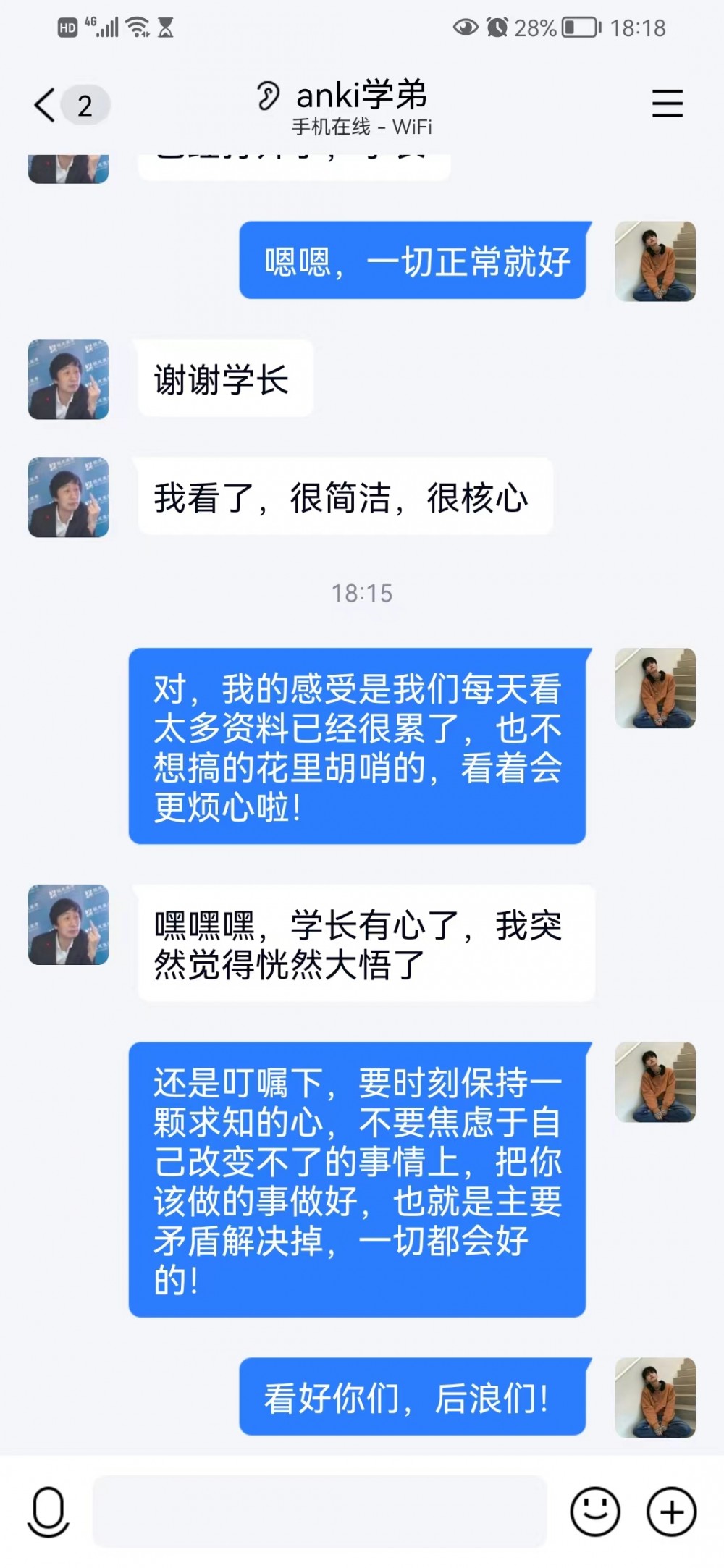
Task: Open the emoji picker
Action: point(594,1512)
